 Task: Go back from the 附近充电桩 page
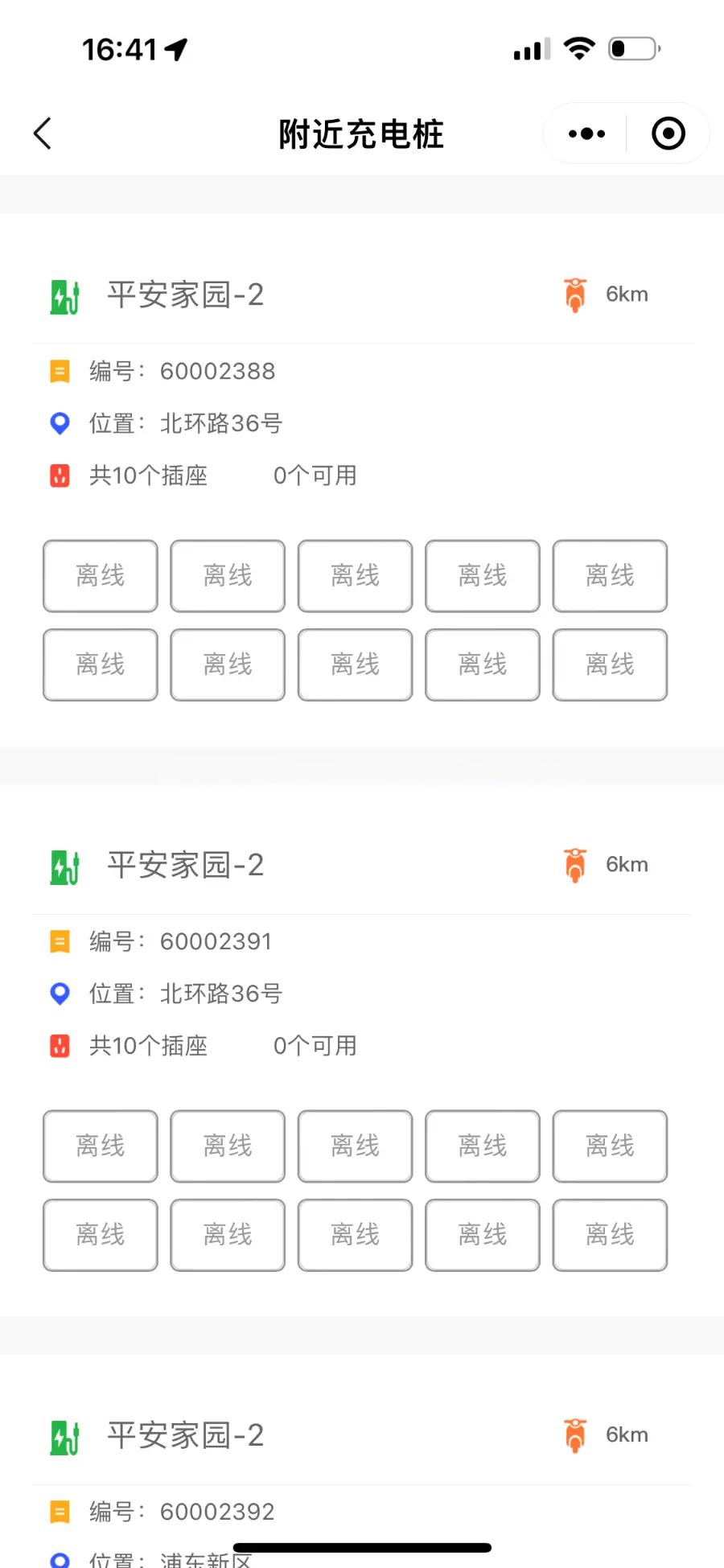pos(43,134)
